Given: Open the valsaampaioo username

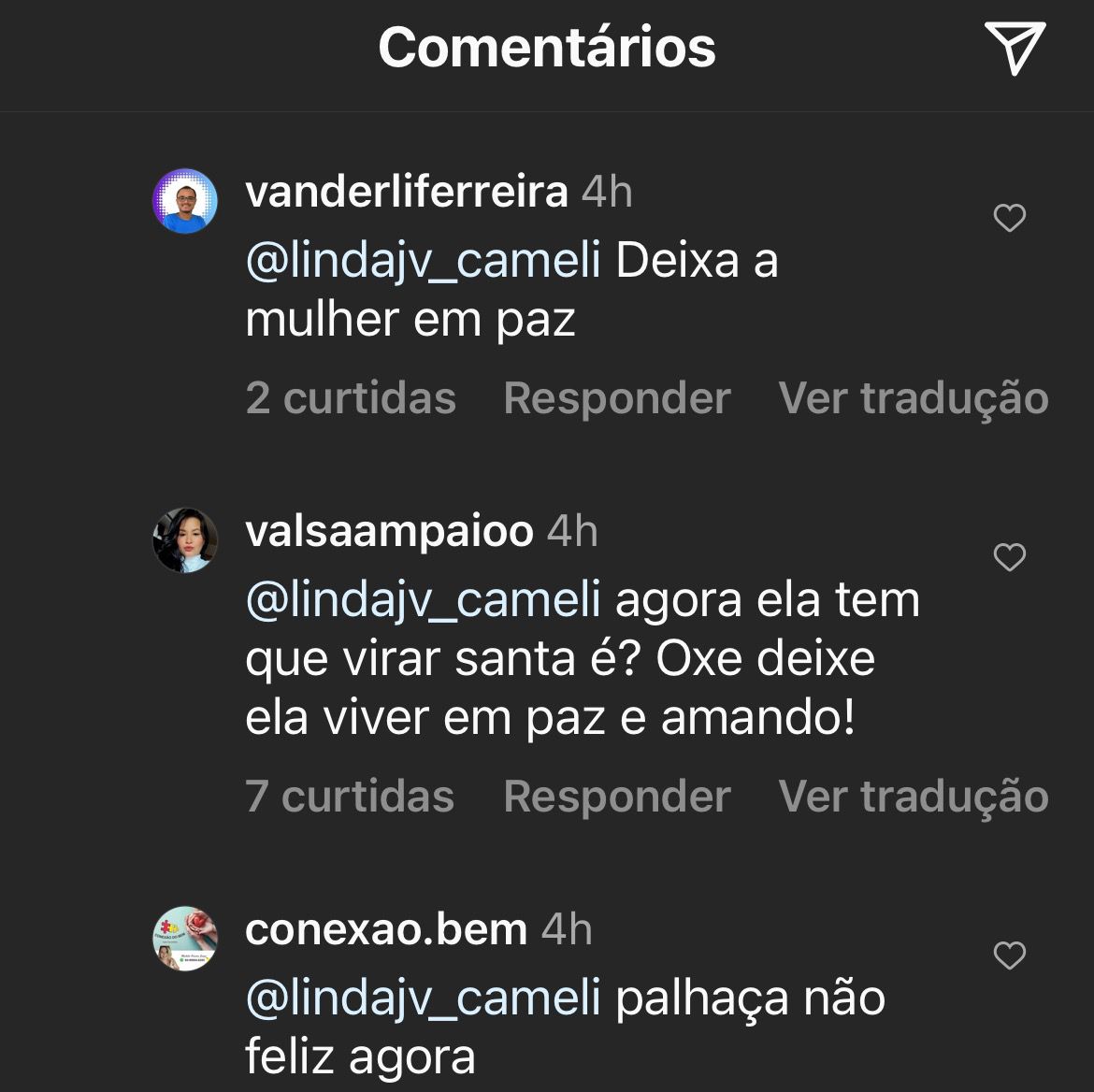Looking at the screenshot, I should [x=389, y=532].
